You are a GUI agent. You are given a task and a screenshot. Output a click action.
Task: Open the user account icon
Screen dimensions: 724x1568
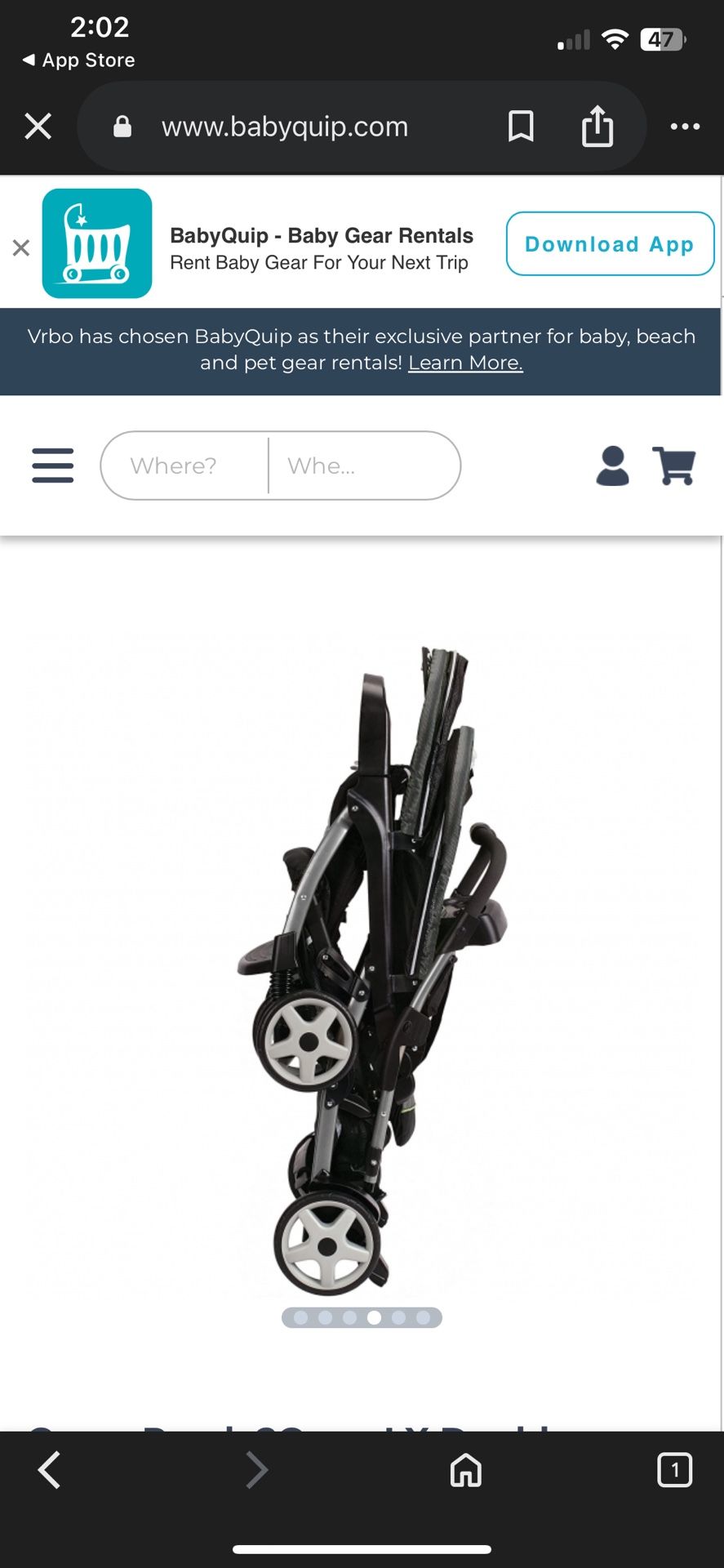tap(613, 465)
